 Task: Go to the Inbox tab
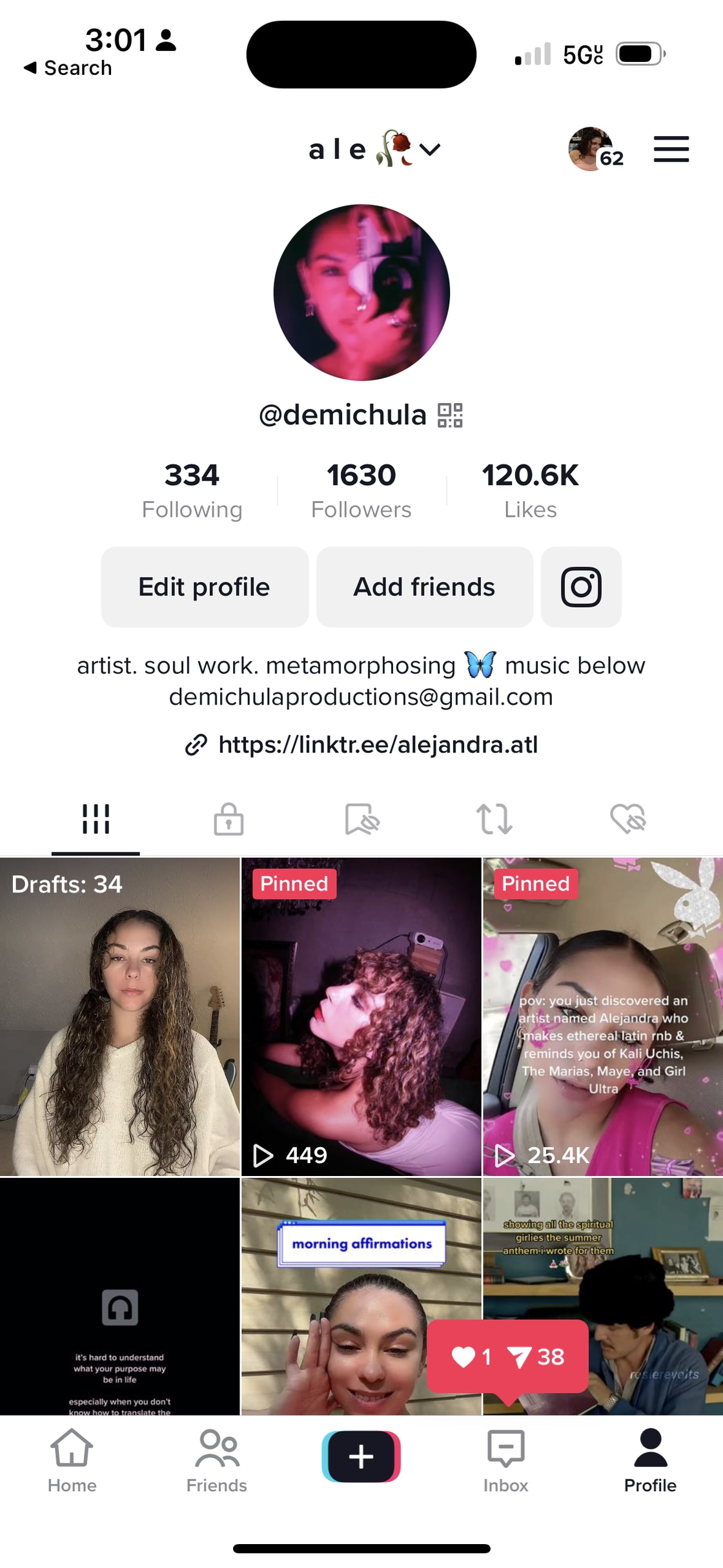click(505, 1460)
